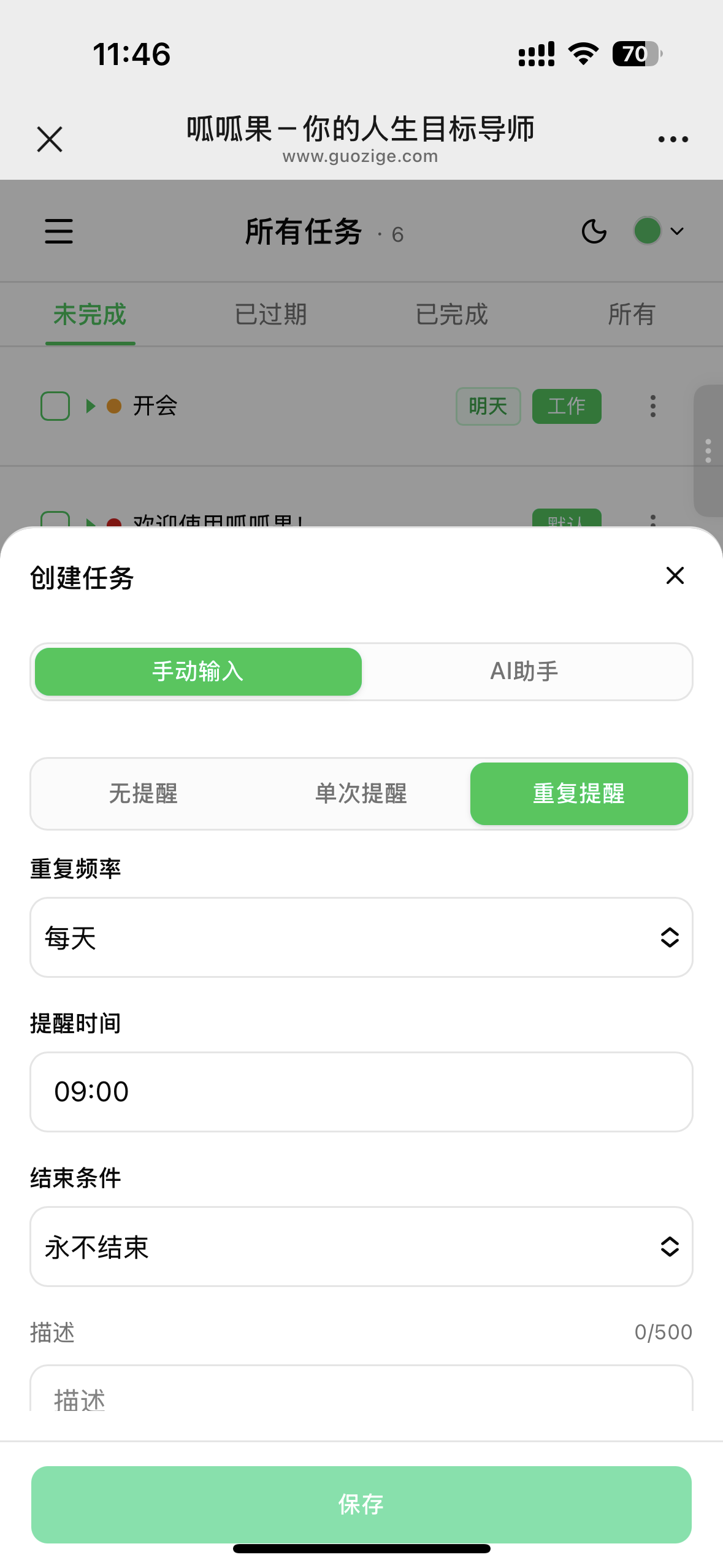Choose the 单次提醒 option
This screenshot has height=1568, width=723.
(x=361, y=794)
